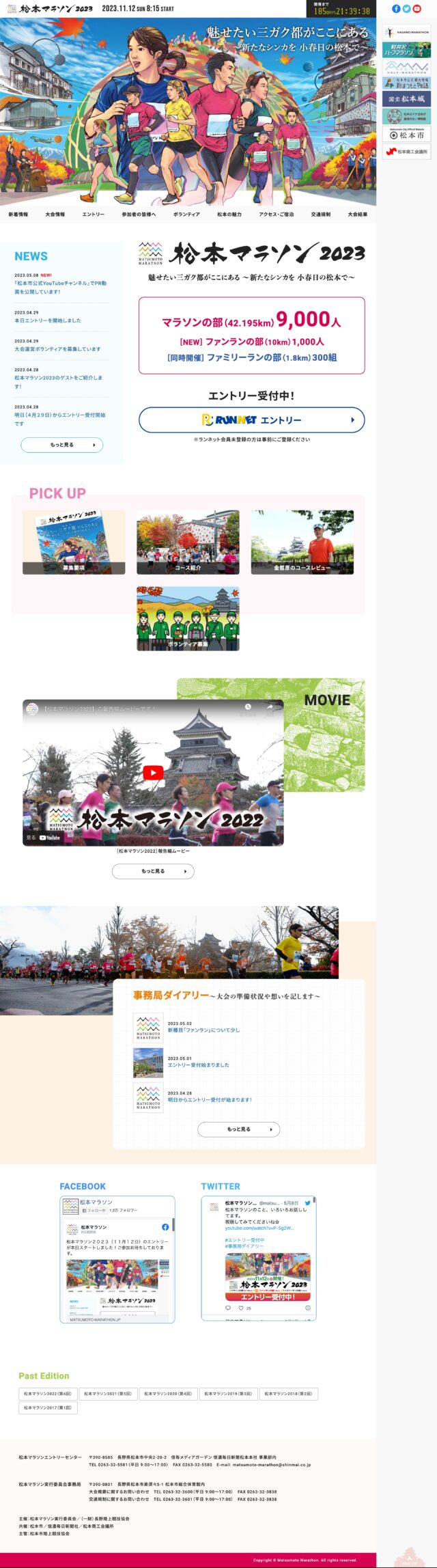Open past edition 松本マラソン2017(第1回)
437x1568 pixels.
48,1407
